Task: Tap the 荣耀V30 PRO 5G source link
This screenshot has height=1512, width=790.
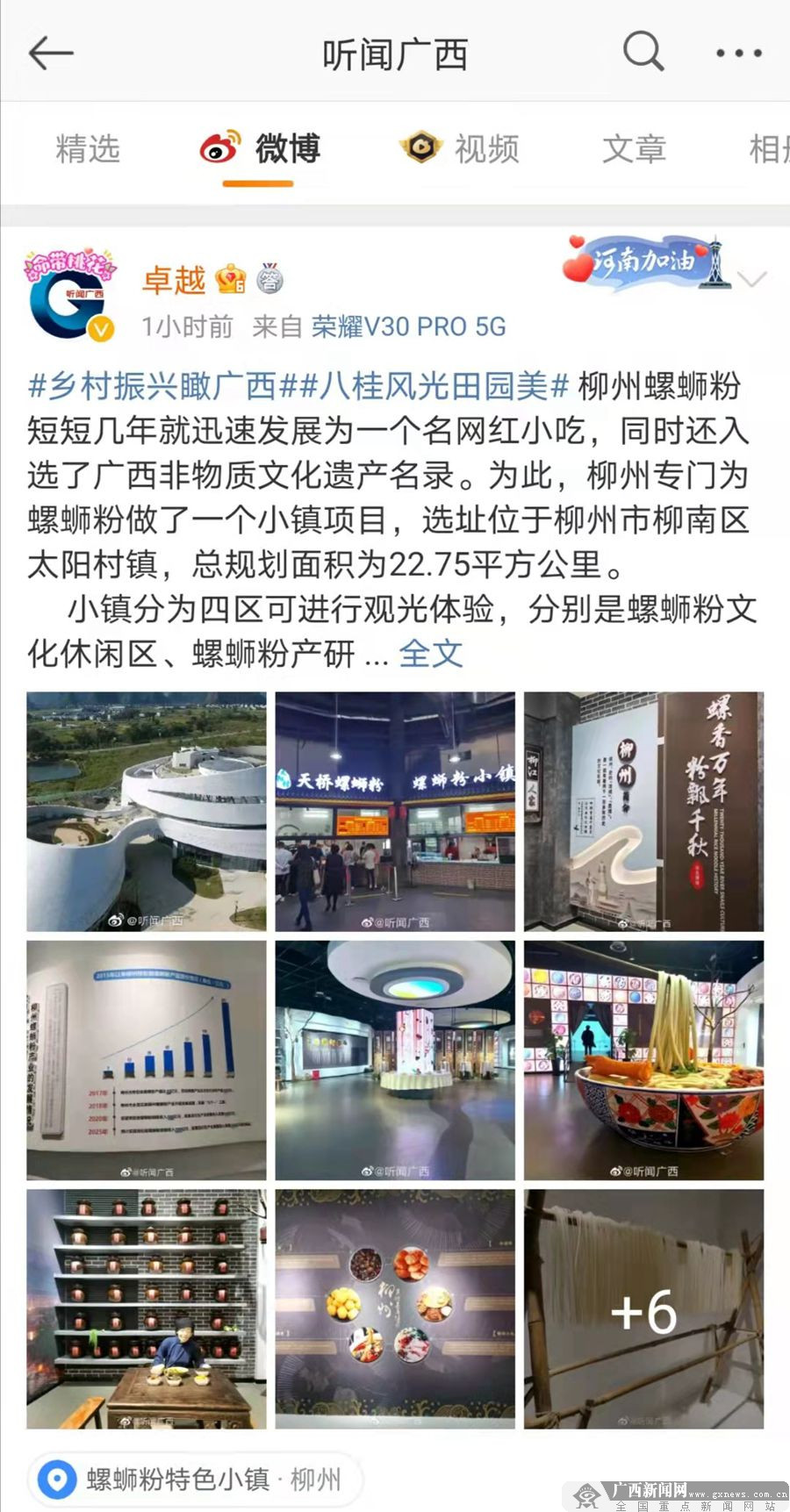Action: point(408,326)
